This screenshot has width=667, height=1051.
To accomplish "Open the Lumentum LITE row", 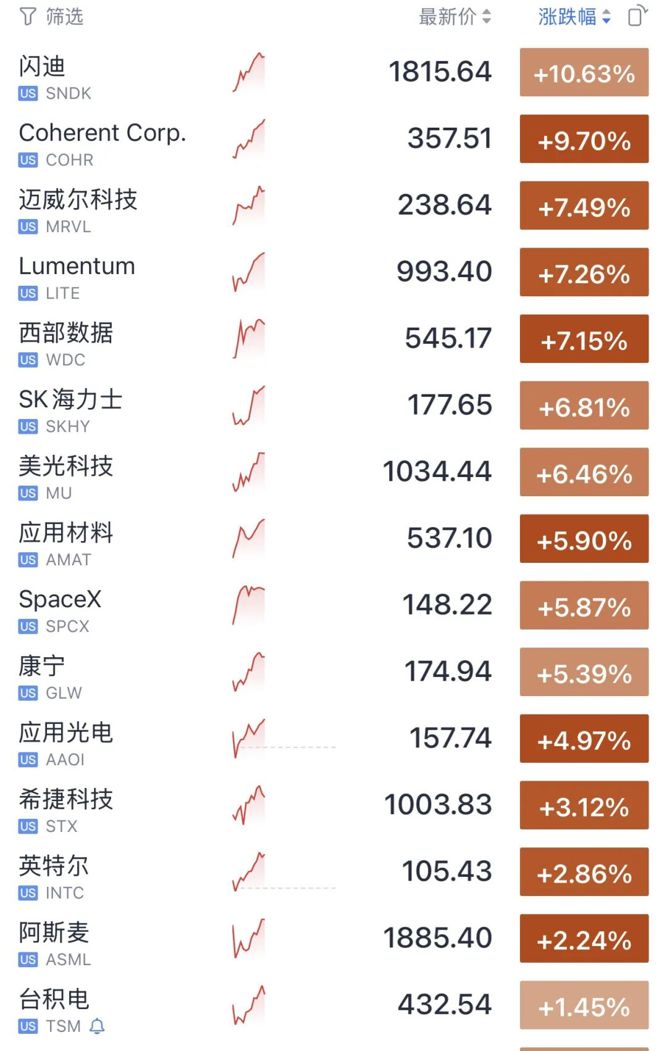I will coord(333,272).
